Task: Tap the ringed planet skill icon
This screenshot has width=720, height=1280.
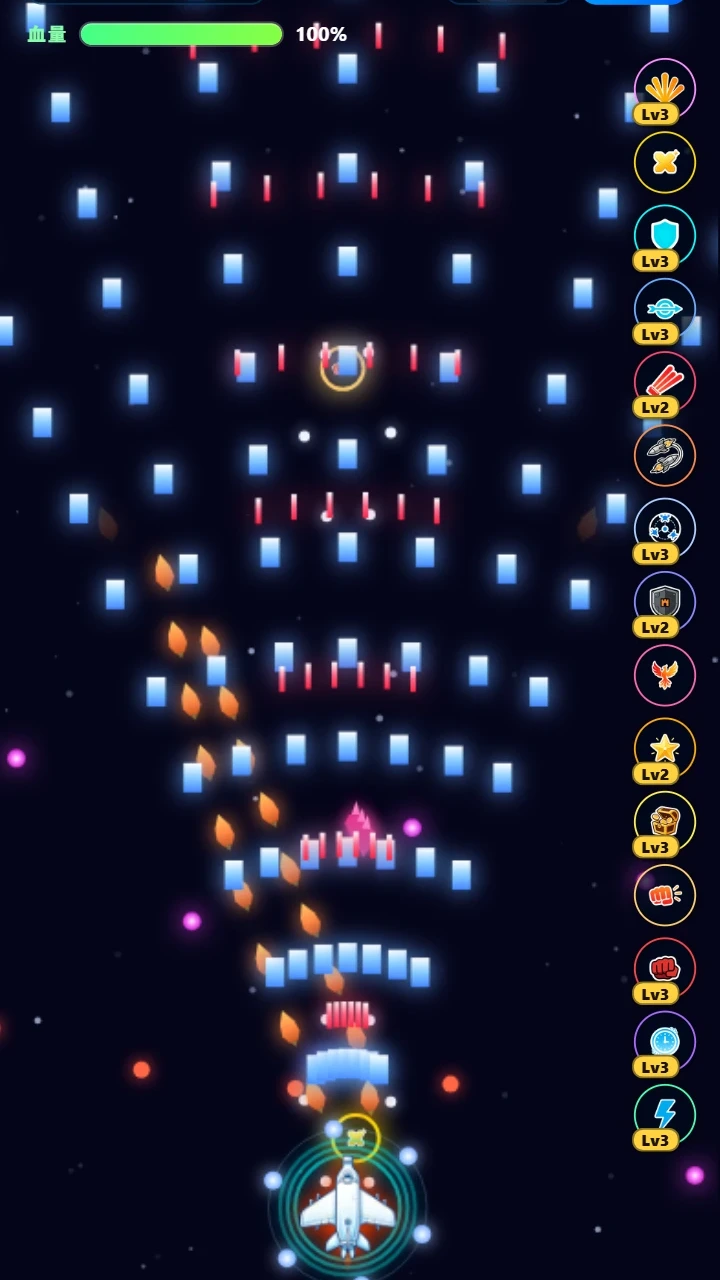Action: (x=665, y=309)
